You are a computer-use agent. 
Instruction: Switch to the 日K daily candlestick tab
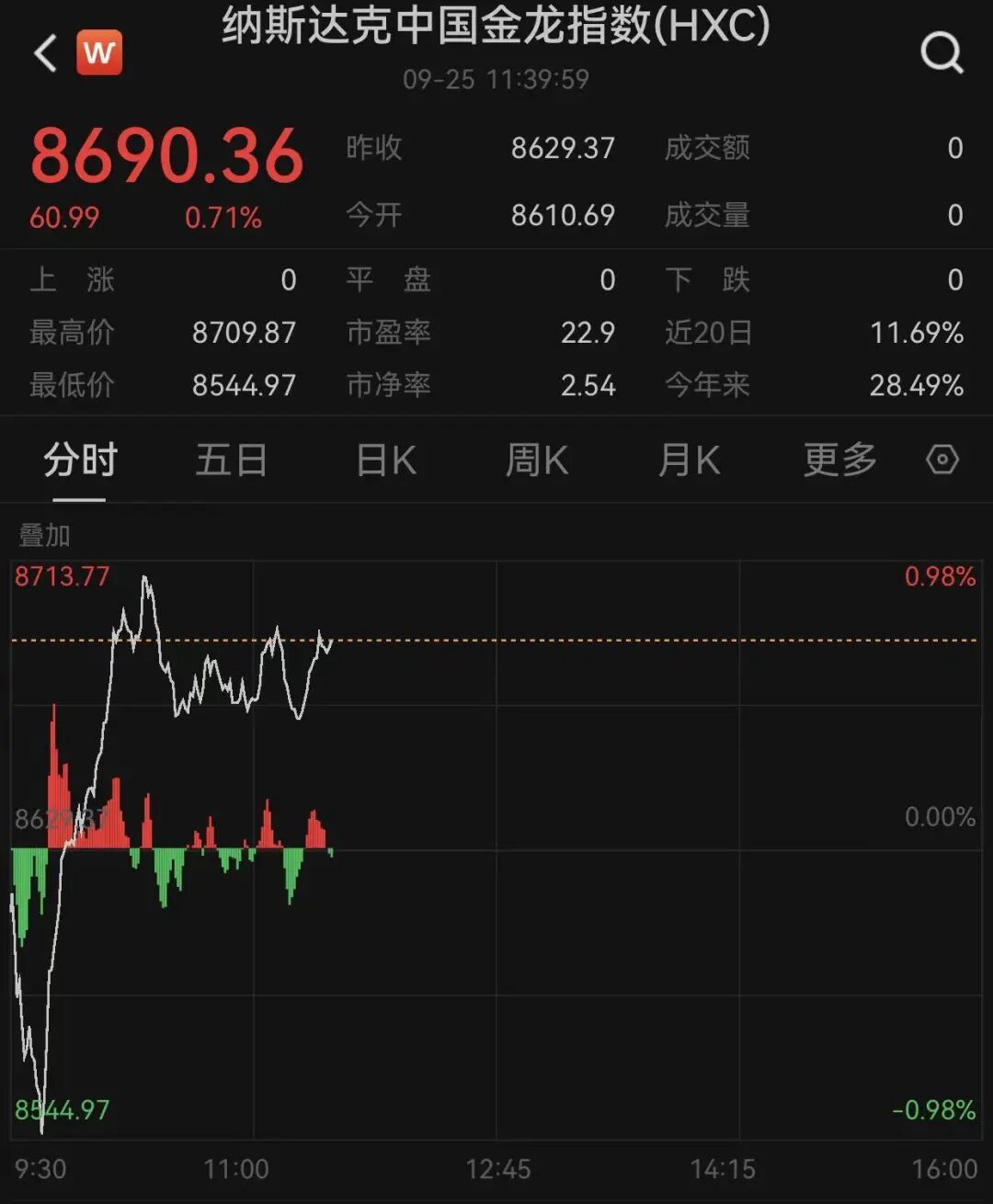coord(386,460)
